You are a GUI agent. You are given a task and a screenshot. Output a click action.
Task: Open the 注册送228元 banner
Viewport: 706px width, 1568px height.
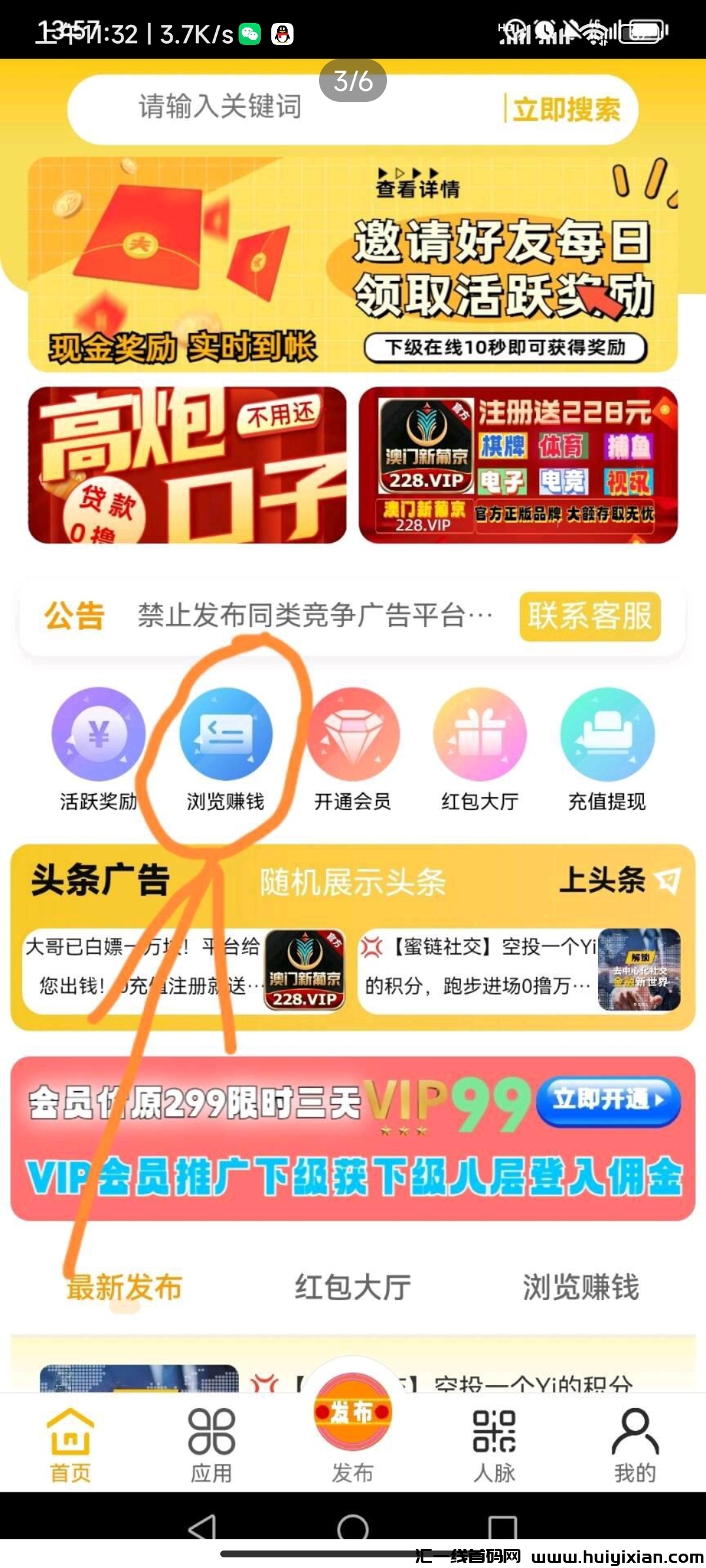click(x=518, y=465)
